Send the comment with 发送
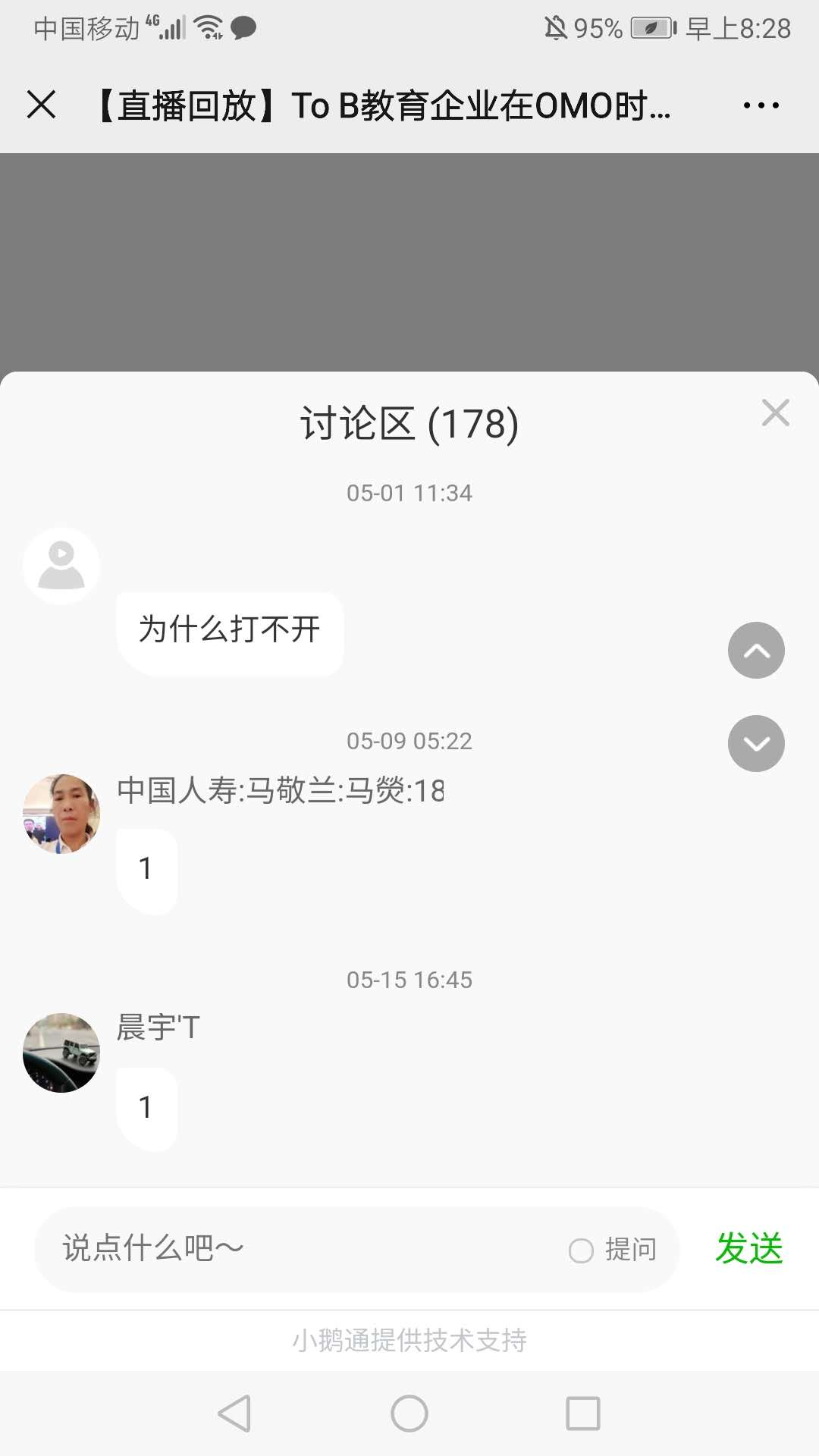This screenshot has height=1456, width=819. (x=748, y=1249)
